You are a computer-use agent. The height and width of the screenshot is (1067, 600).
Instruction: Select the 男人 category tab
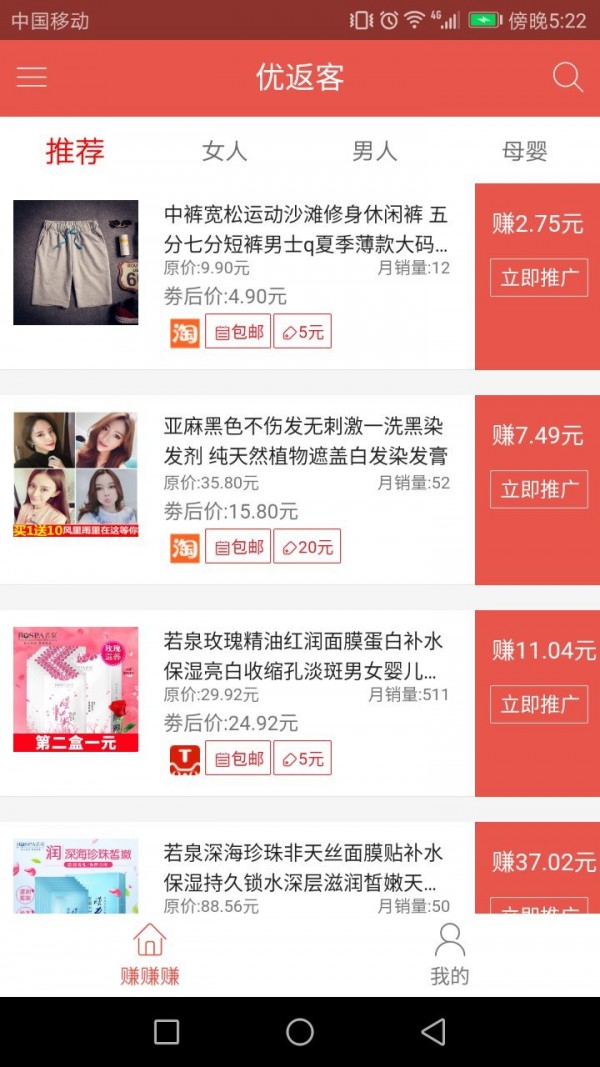[x=374, y=151]
